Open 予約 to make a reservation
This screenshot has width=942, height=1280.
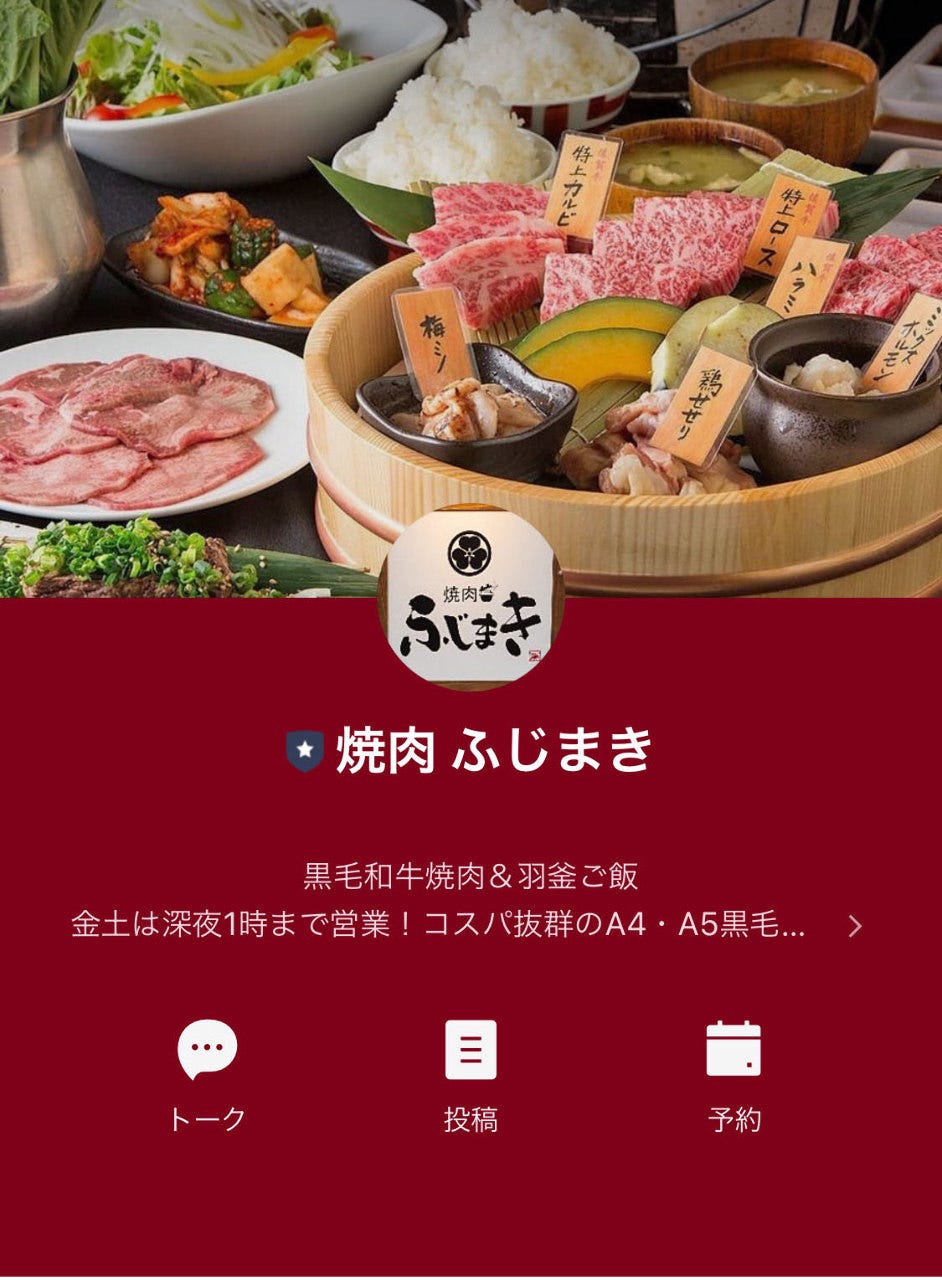click(733, 1075)
